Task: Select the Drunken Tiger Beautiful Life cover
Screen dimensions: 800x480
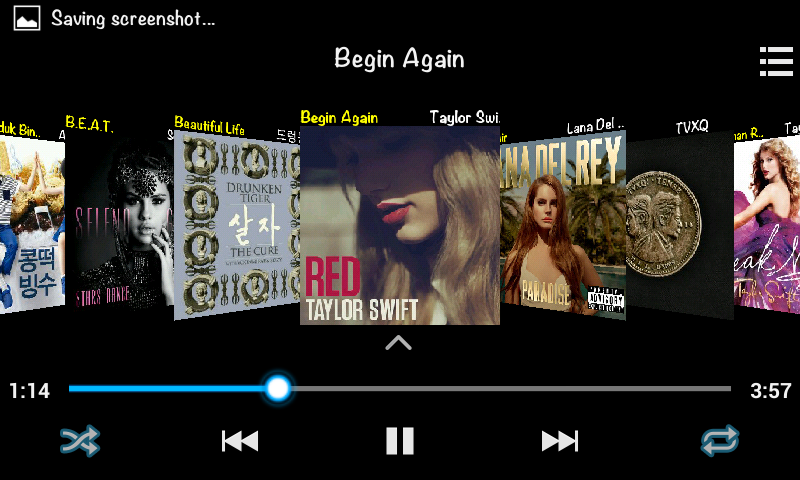Action: 235,225
